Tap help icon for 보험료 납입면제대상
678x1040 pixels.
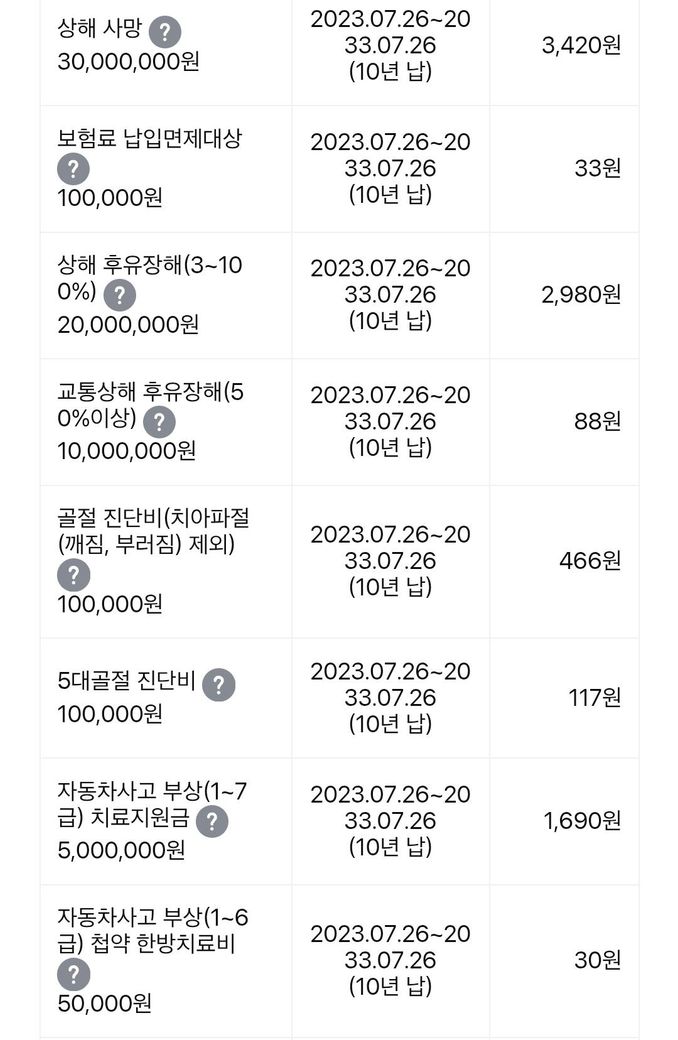(74, 169)
